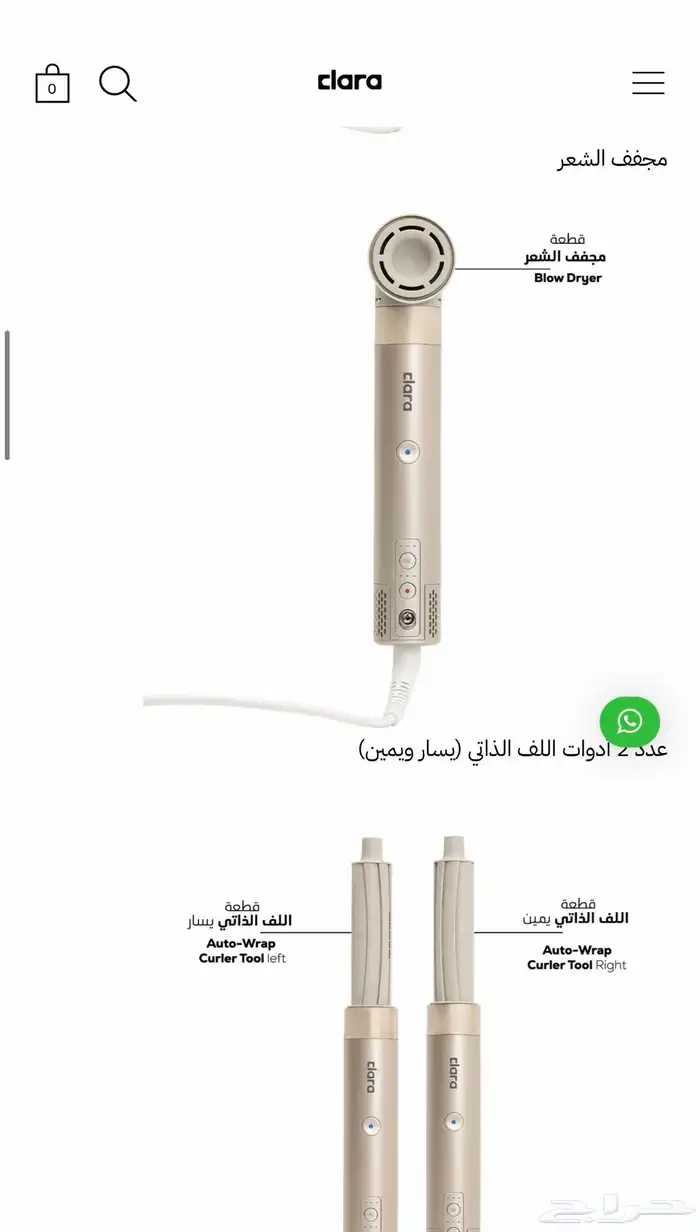700x1232 pixels.
Task: Open the shopping bag cart
Action: click(52, 84)
